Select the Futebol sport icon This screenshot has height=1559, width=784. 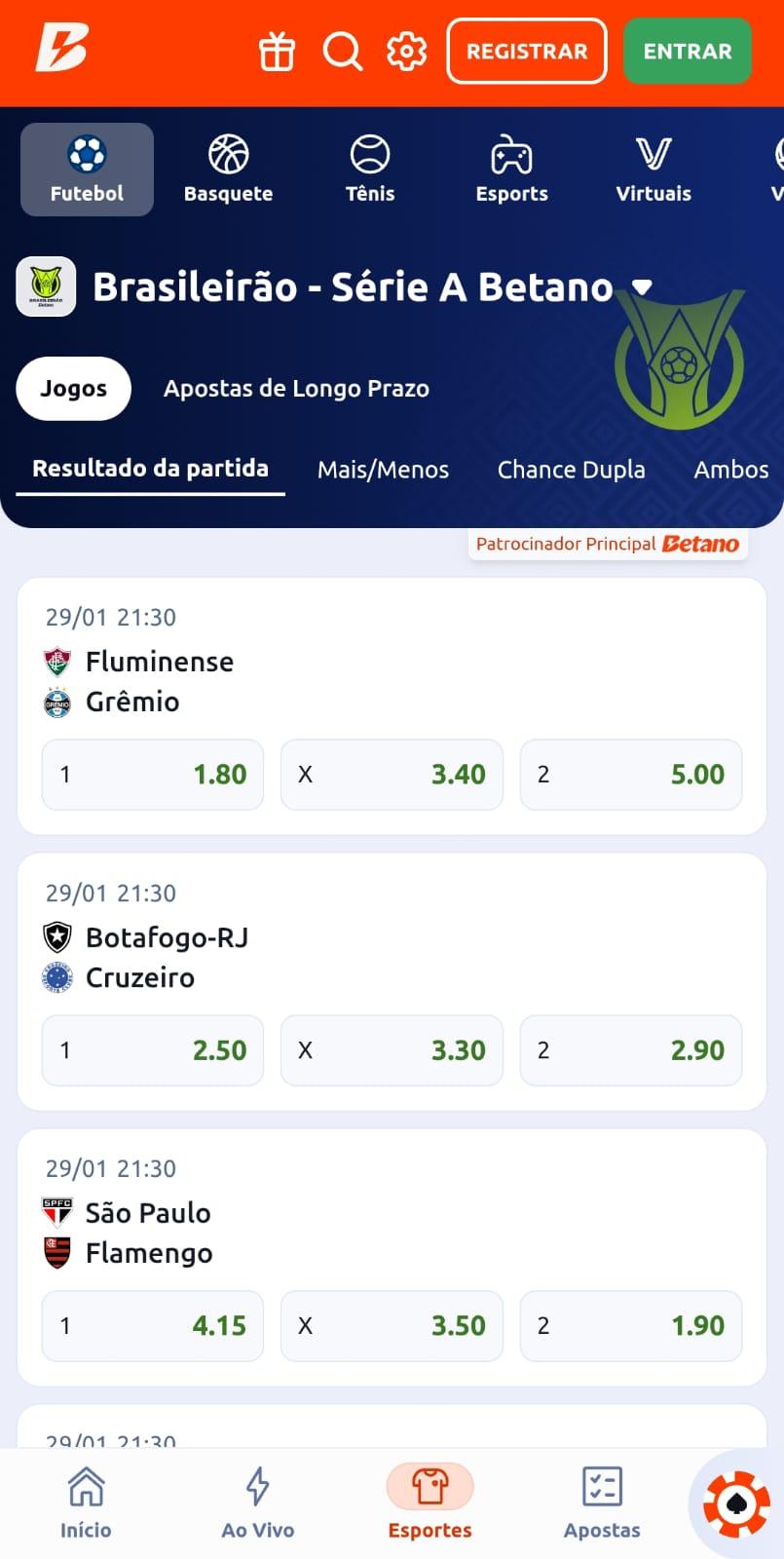point(87,156)
